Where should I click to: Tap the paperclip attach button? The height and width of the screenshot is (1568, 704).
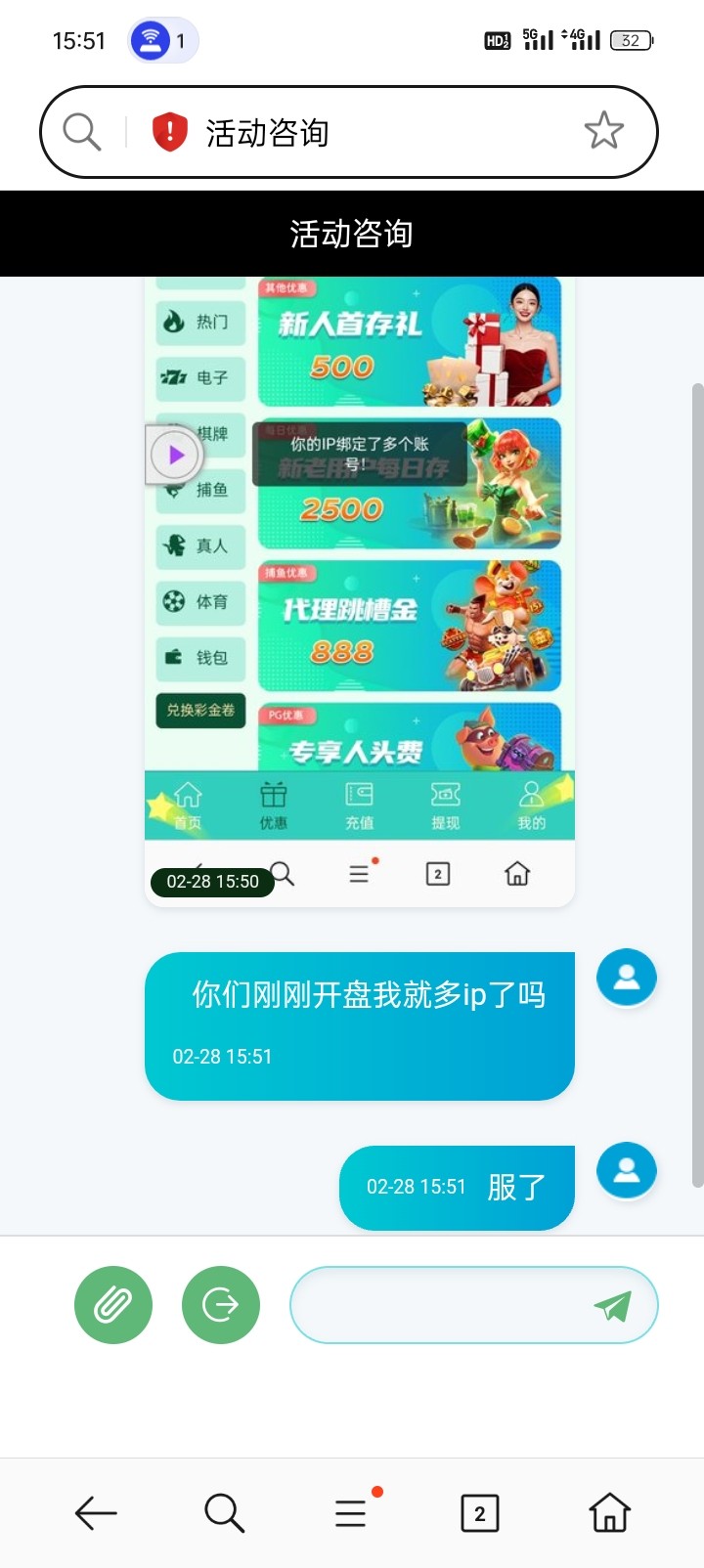113,1305
